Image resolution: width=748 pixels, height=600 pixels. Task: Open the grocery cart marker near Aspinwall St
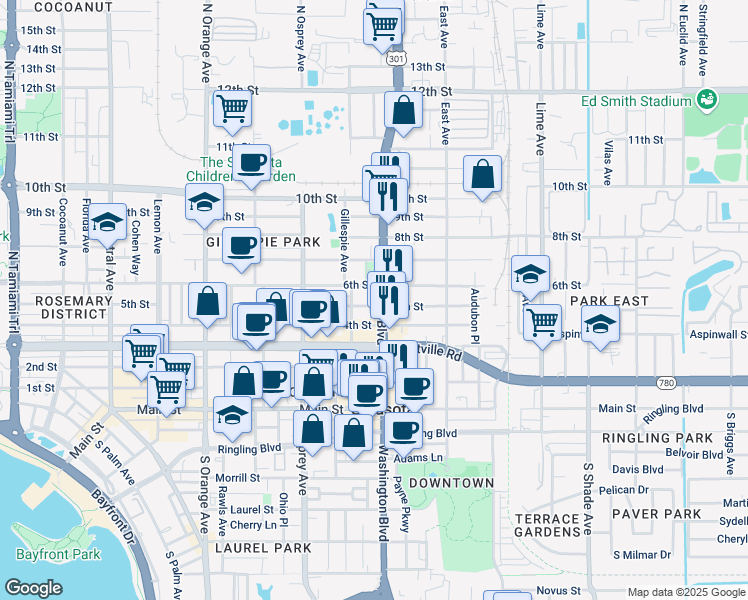541,322
